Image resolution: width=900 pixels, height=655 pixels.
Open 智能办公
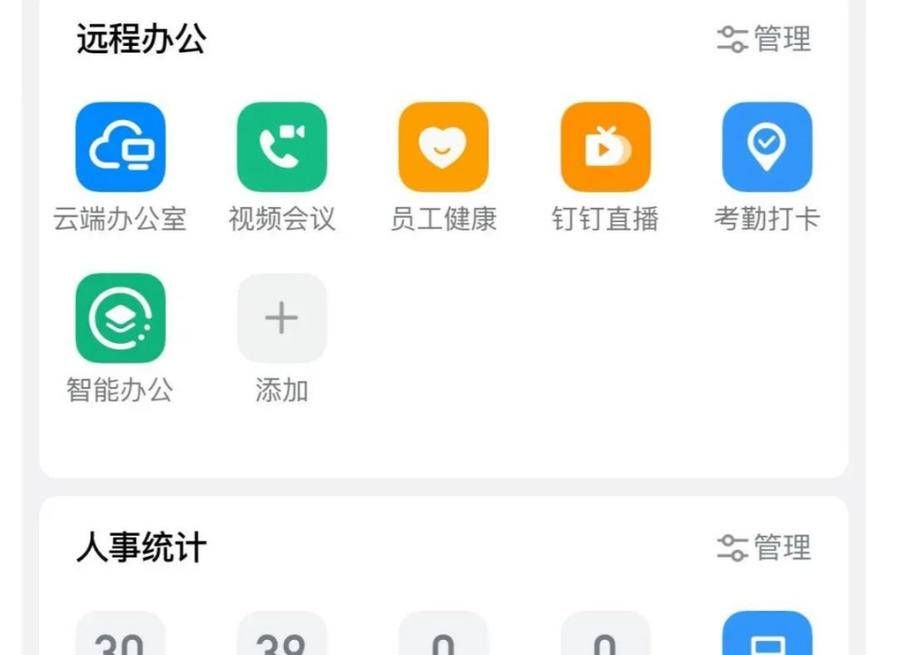click(x=120, y=318)
